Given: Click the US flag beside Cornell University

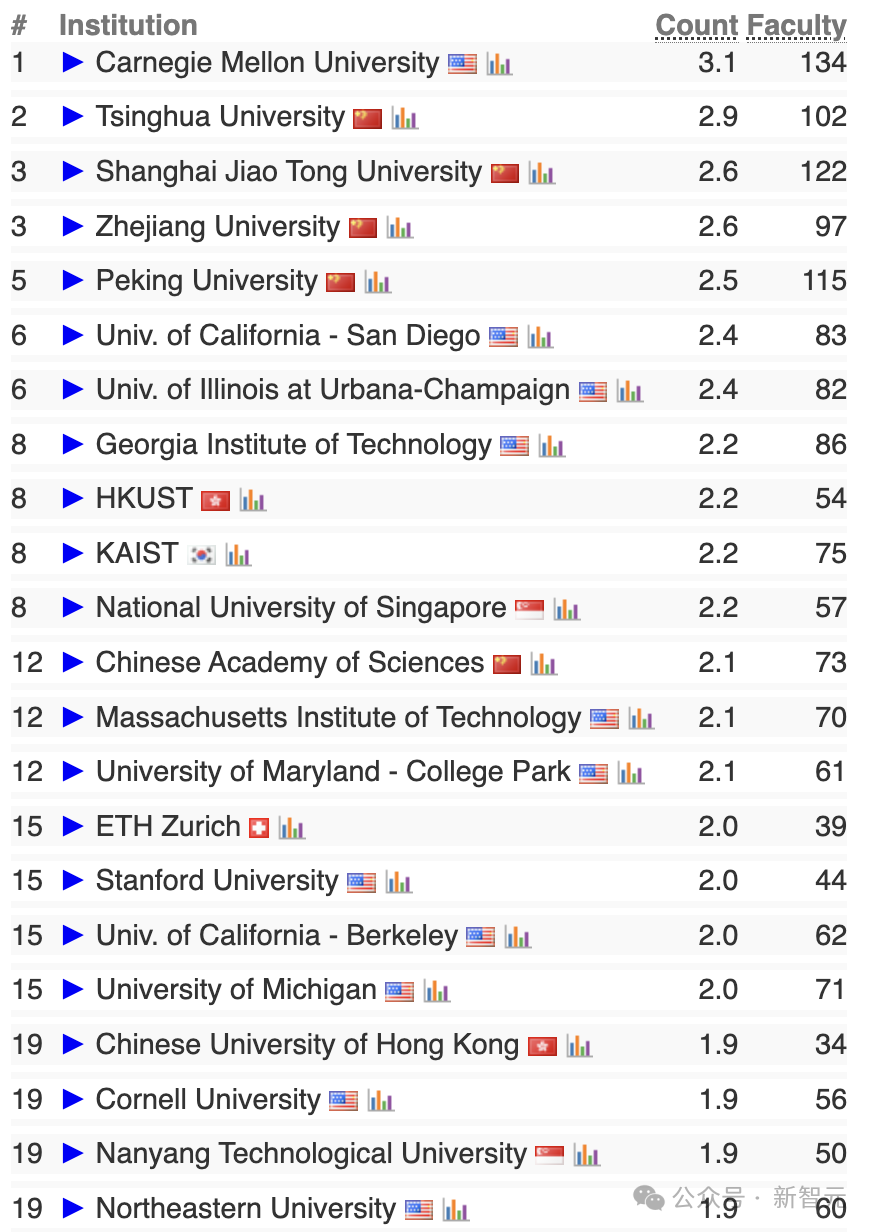Looking at the screenshot, I should (343, 1100).
